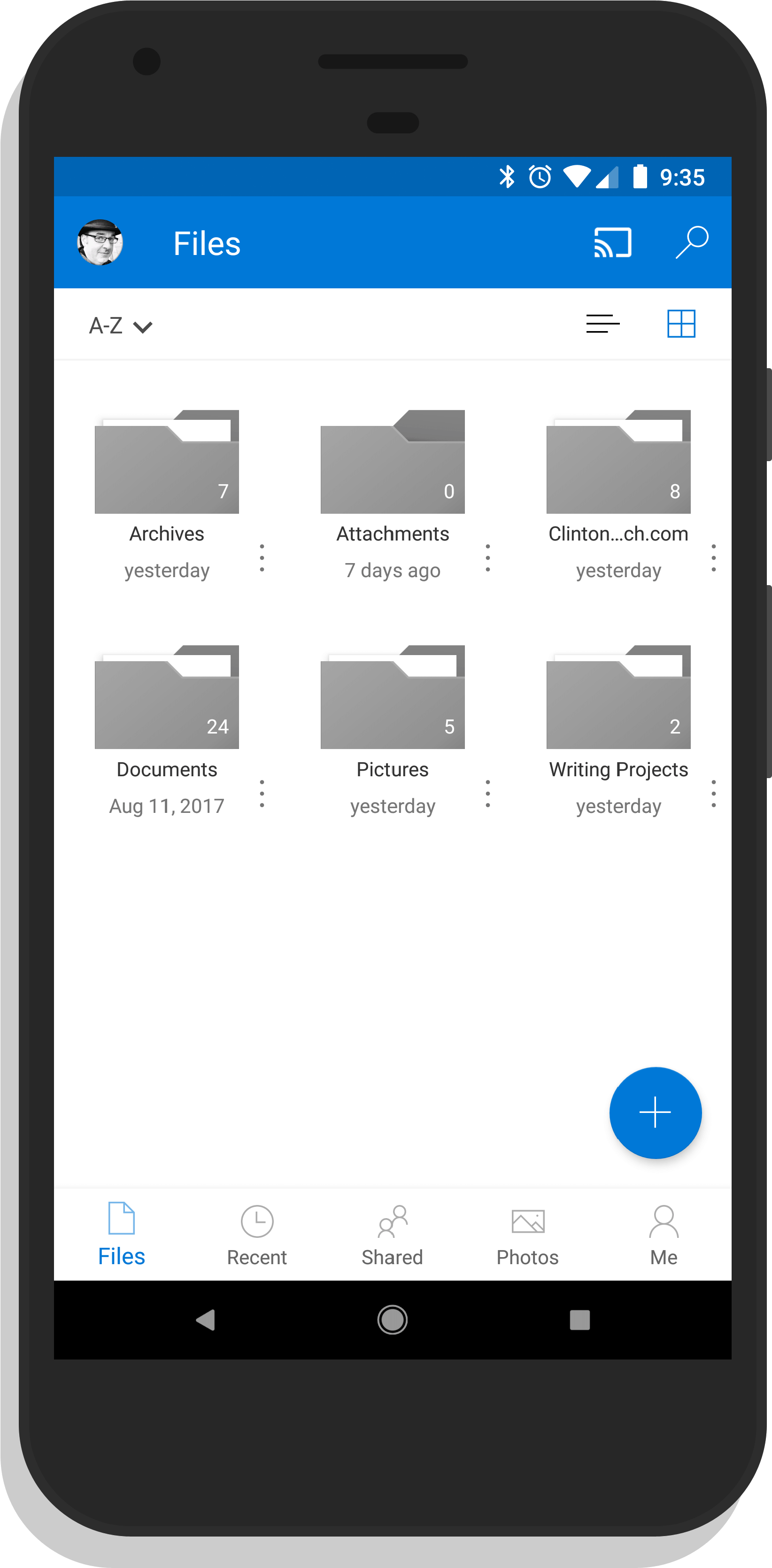This screenshot has height=1568, width=772.
Task: Open the Attachments folder
Action: (393, 462)
